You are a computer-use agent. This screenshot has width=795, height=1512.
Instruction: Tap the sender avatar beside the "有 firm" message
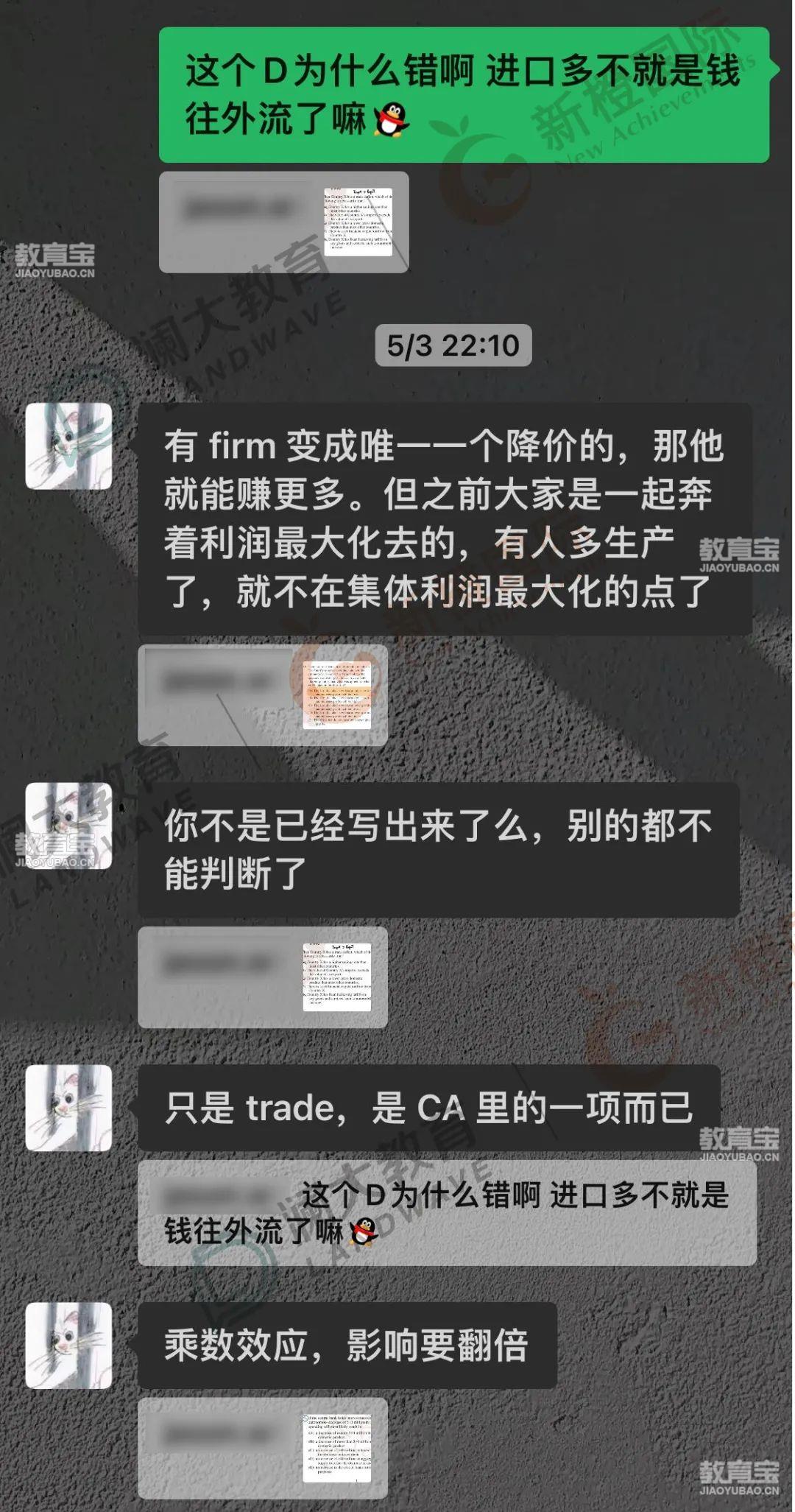point(68,446)
